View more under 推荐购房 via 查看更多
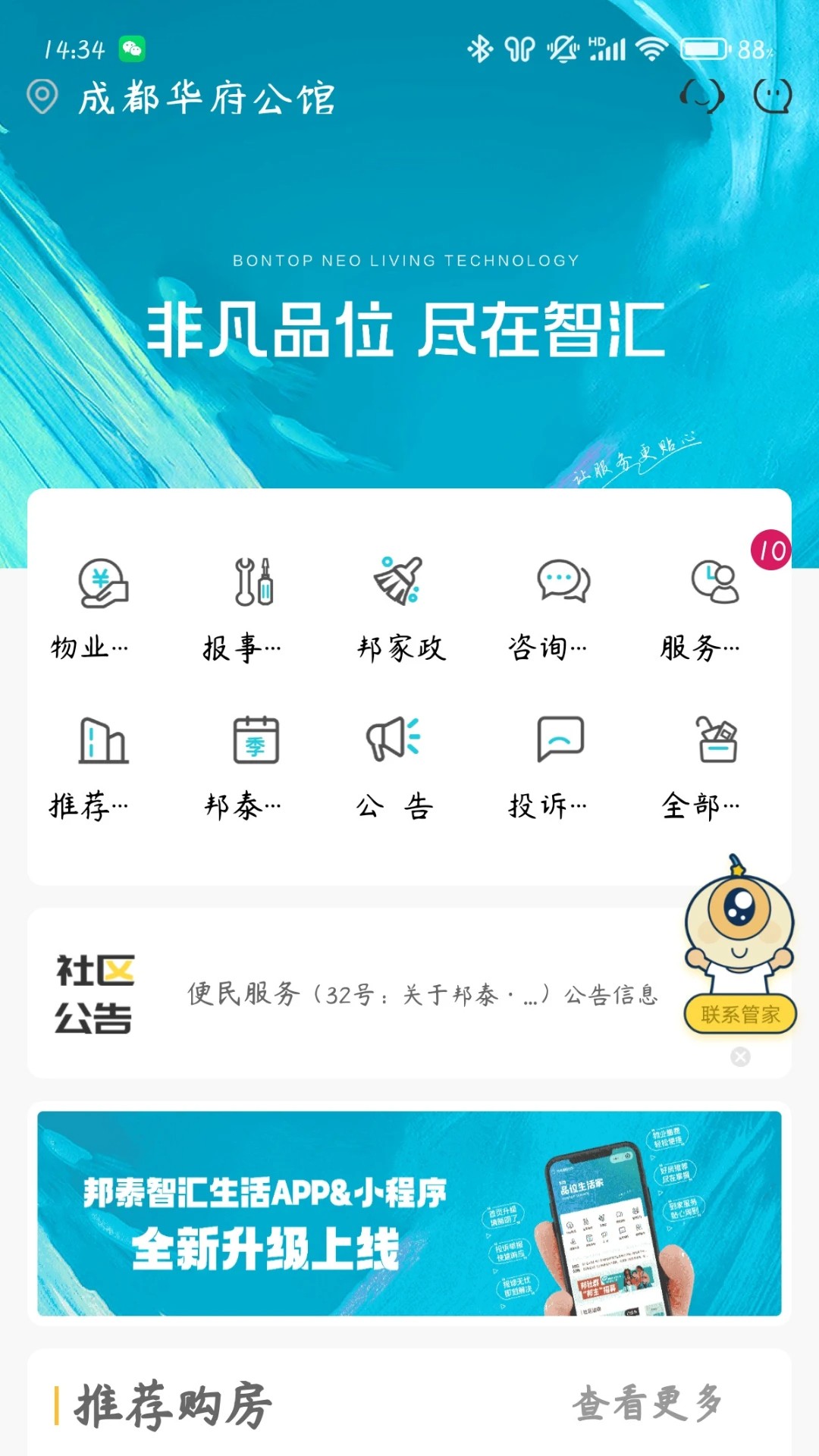The height and width of the screenshot is (1456, 819). (x=646, y=1403)
